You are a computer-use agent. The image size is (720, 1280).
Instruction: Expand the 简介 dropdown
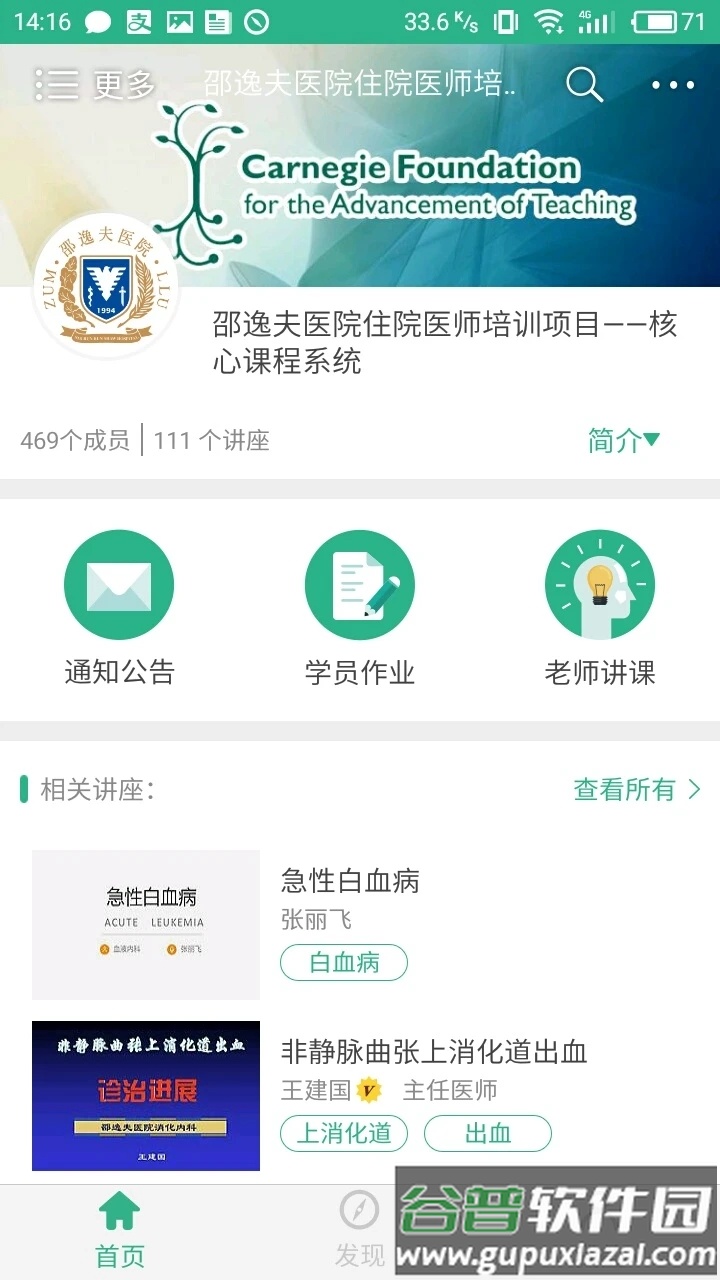(623, 440)
